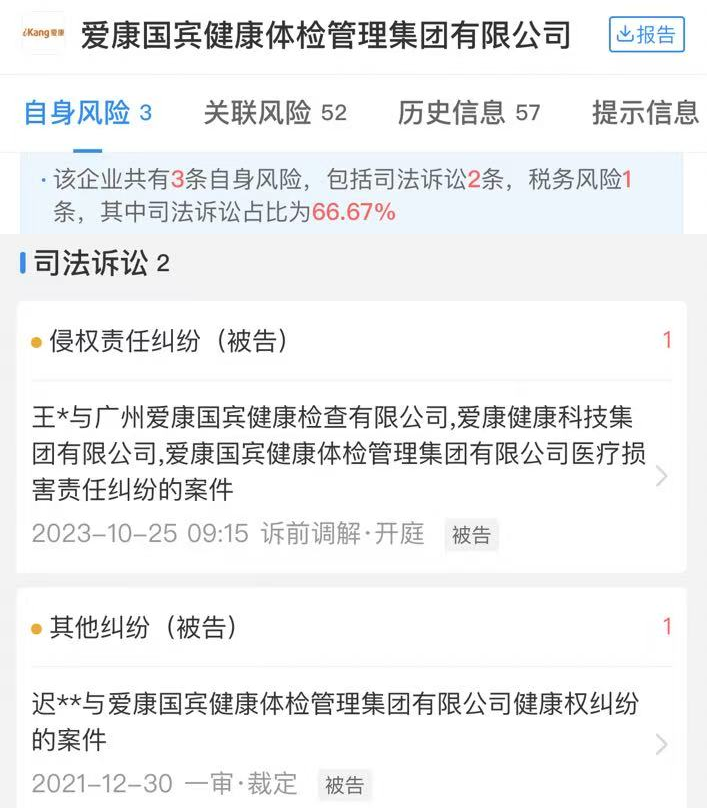708x809 pixels.
Task: Switch to the 关联风险 tab
Action: (x=275, y=112)
